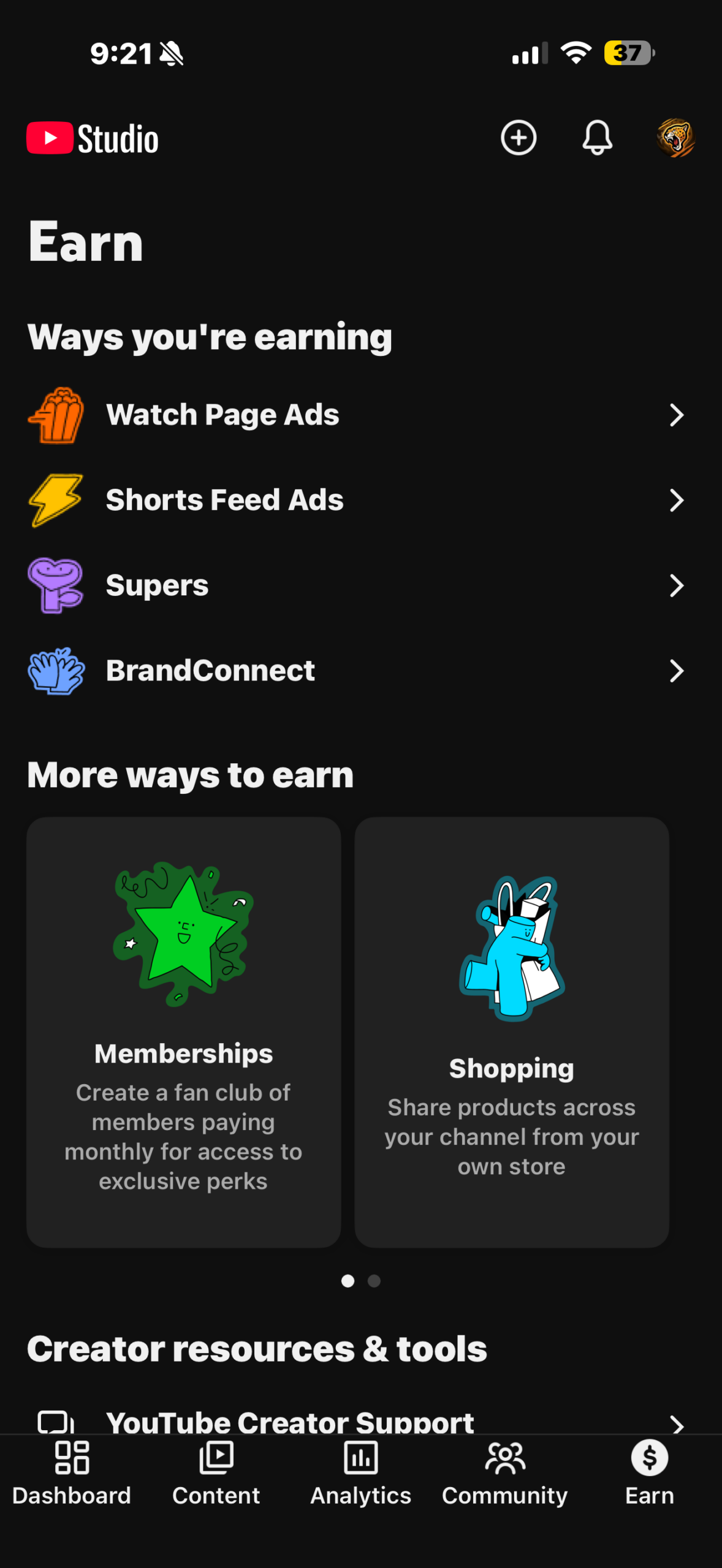This screenshot has height=1568, width=722.
Task: Open the Supers row
Action: (355, 585)
